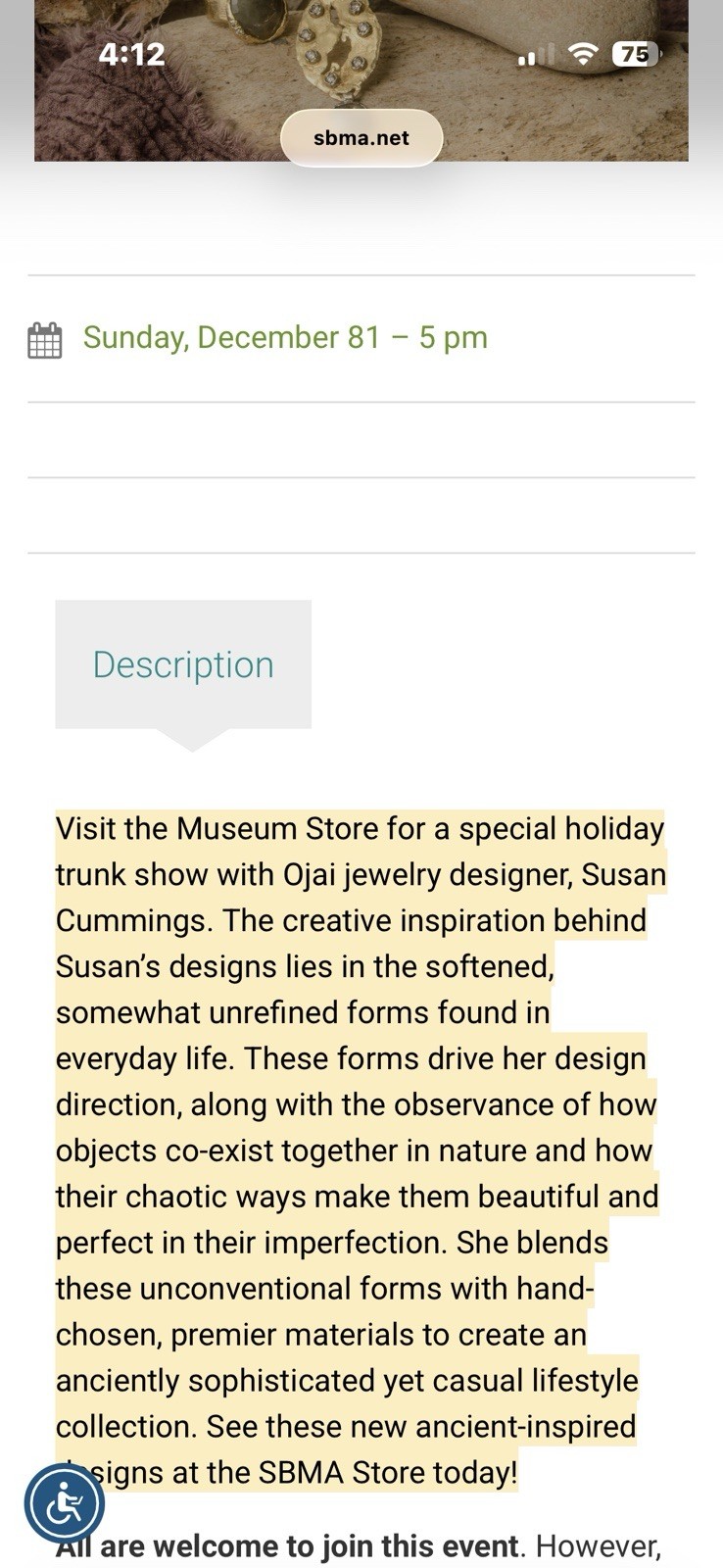Screen dimensions: 723x1568
Task: Tap the sbma.net address pill
Action: (x=361, y=138)
